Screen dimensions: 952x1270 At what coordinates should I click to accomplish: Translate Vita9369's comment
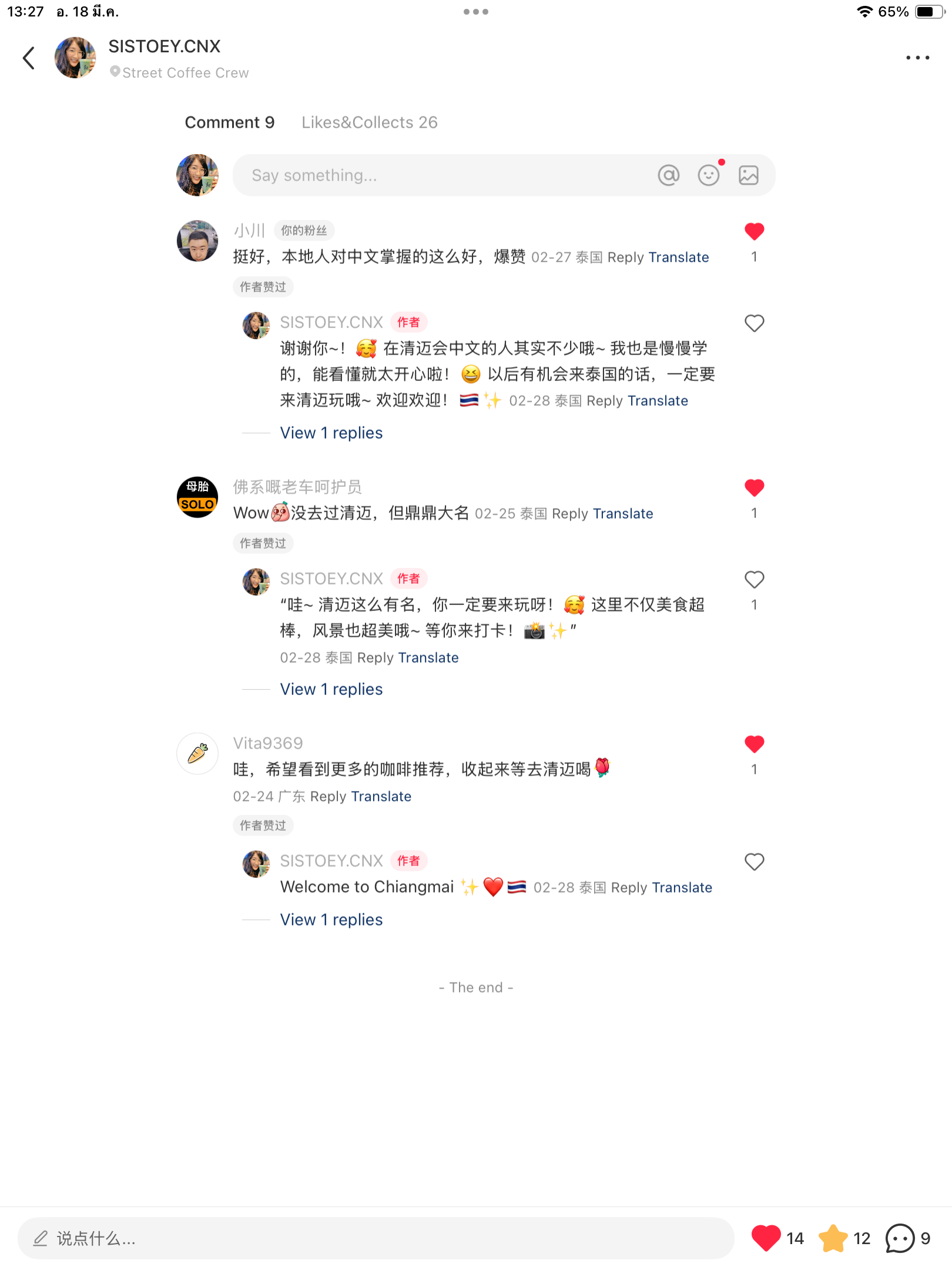[381, 797]
